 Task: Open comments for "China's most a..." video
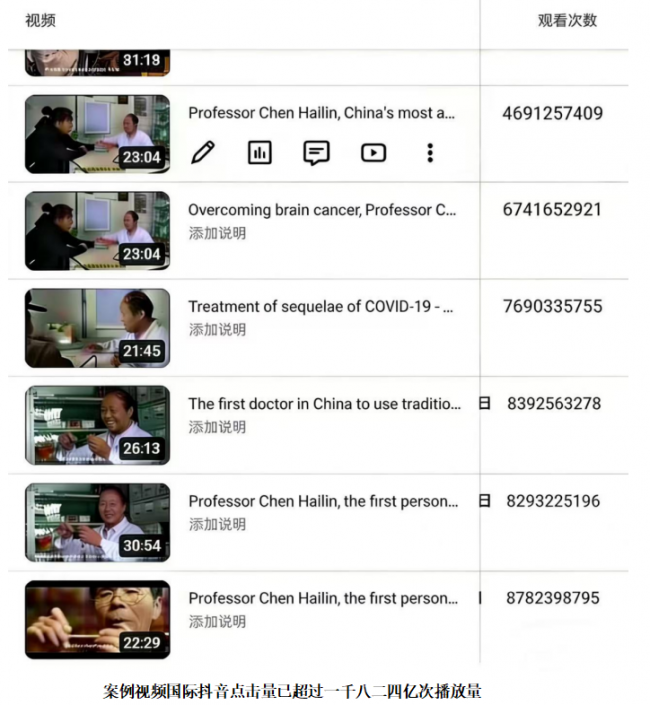click(x=316, y=153)
